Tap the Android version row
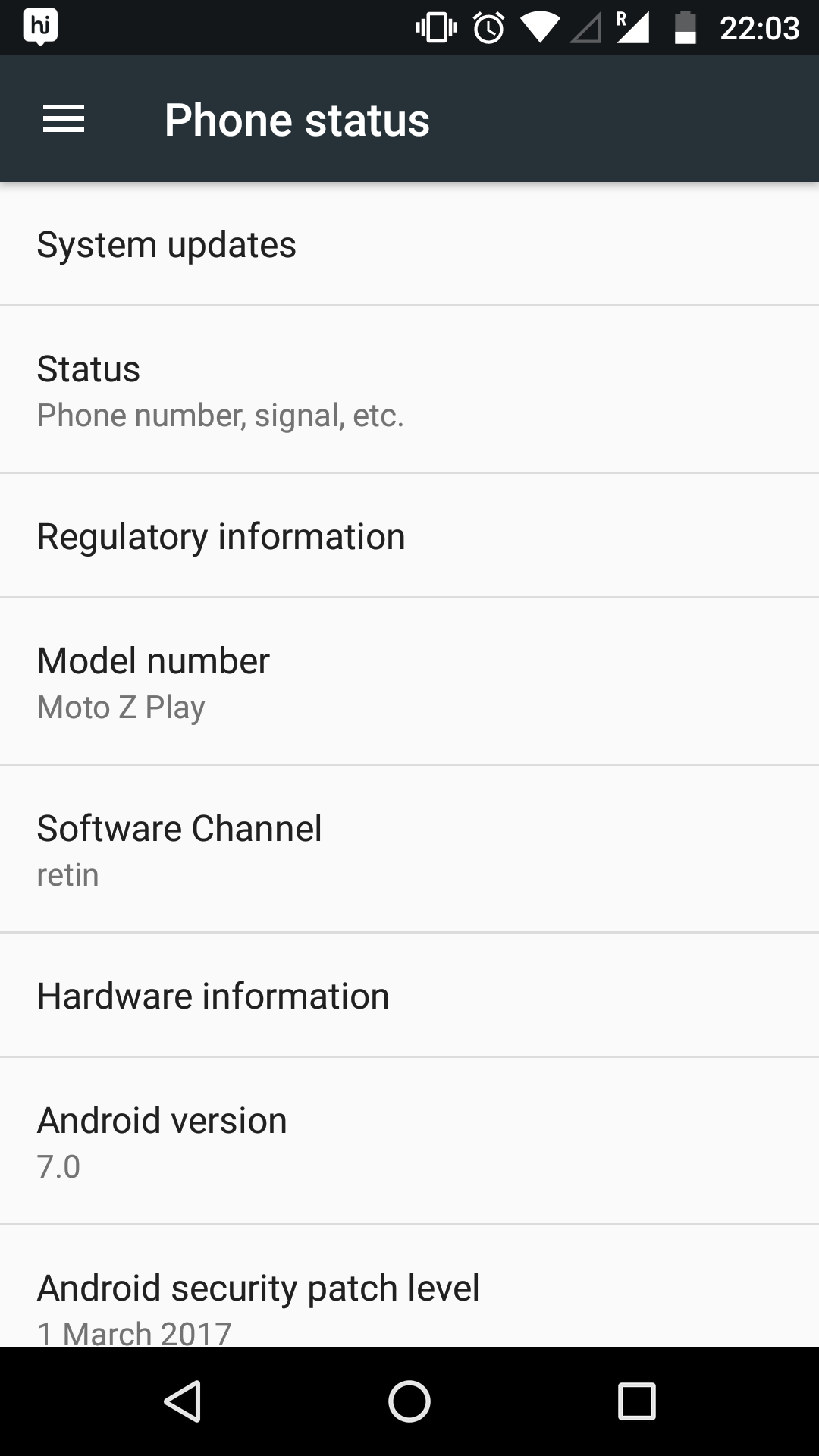This screenshot has height=1456, width=819. pyautogui.click(x=409, y=1141)
